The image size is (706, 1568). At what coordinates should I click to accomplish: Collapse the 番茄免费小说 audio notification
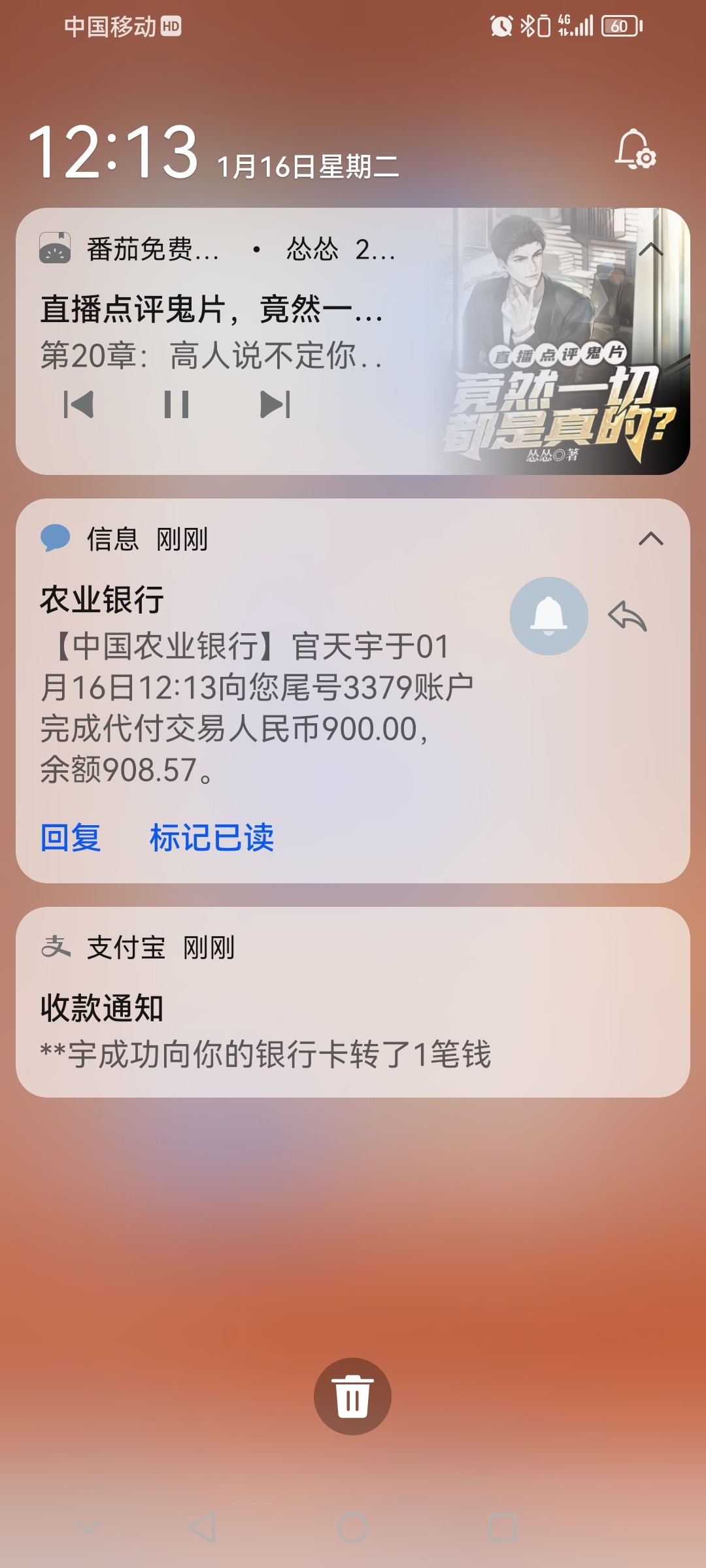click(650, 248)
